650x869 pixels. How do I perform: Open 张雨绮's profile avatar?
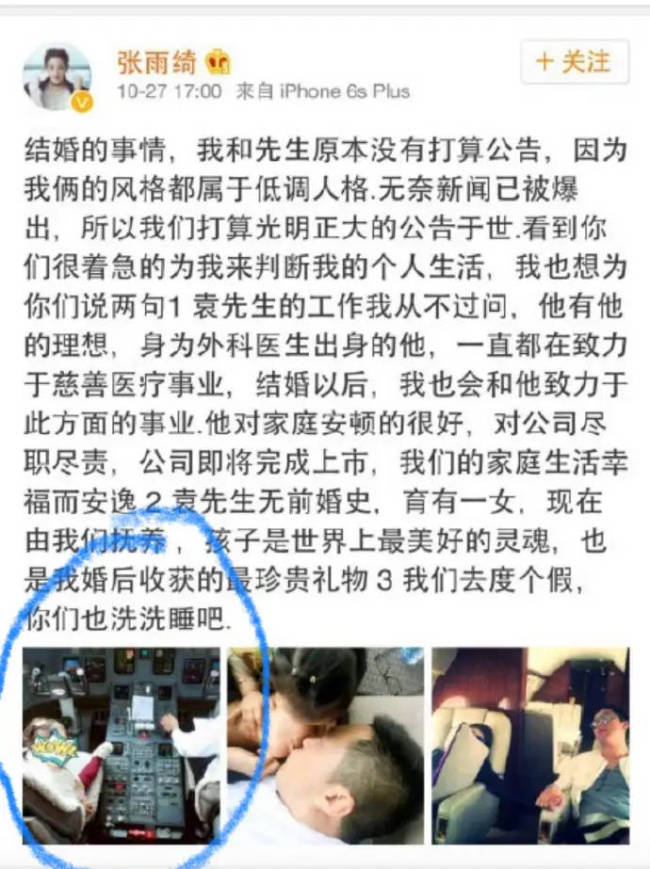point(57,77)
